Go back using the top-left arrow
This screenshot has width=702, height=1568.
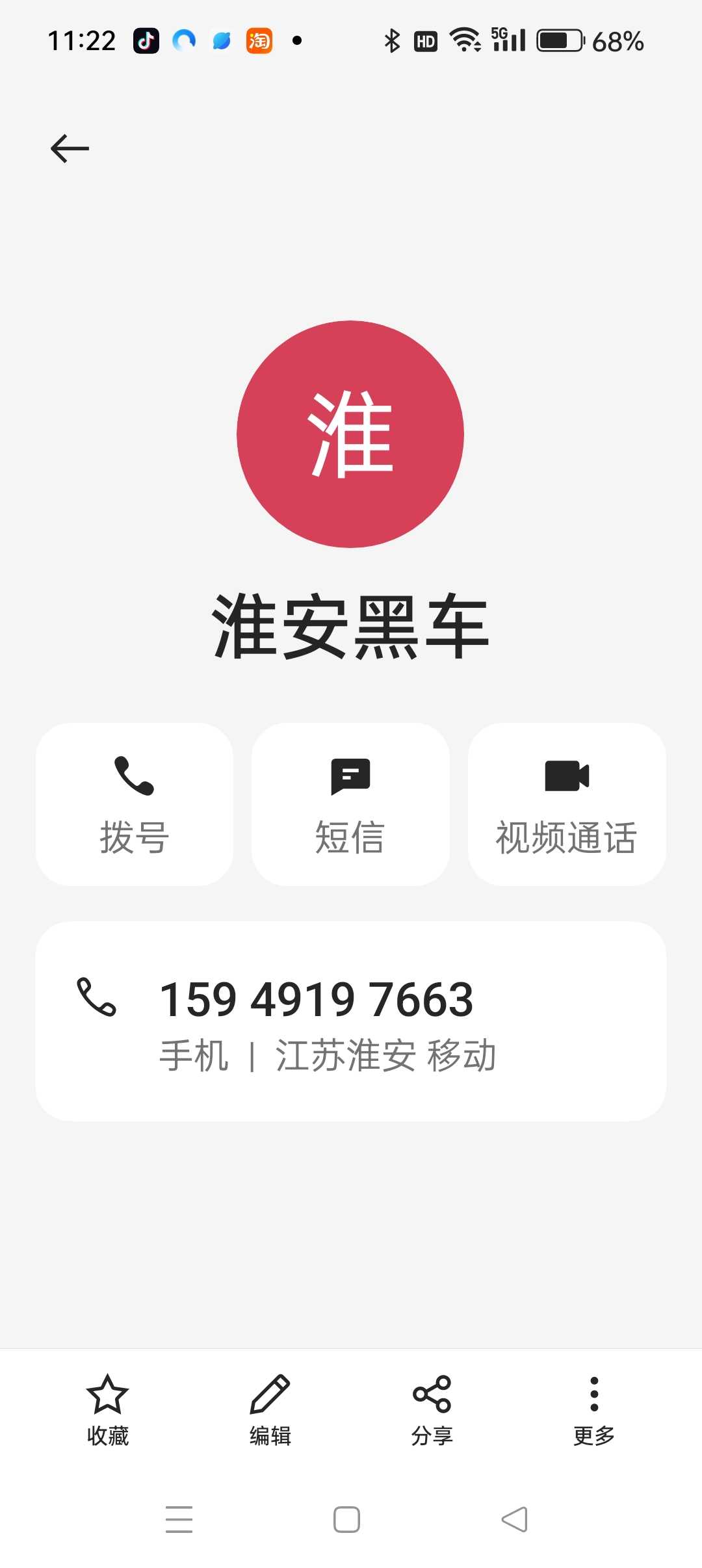pyautogui.click(x=70, y=148)
